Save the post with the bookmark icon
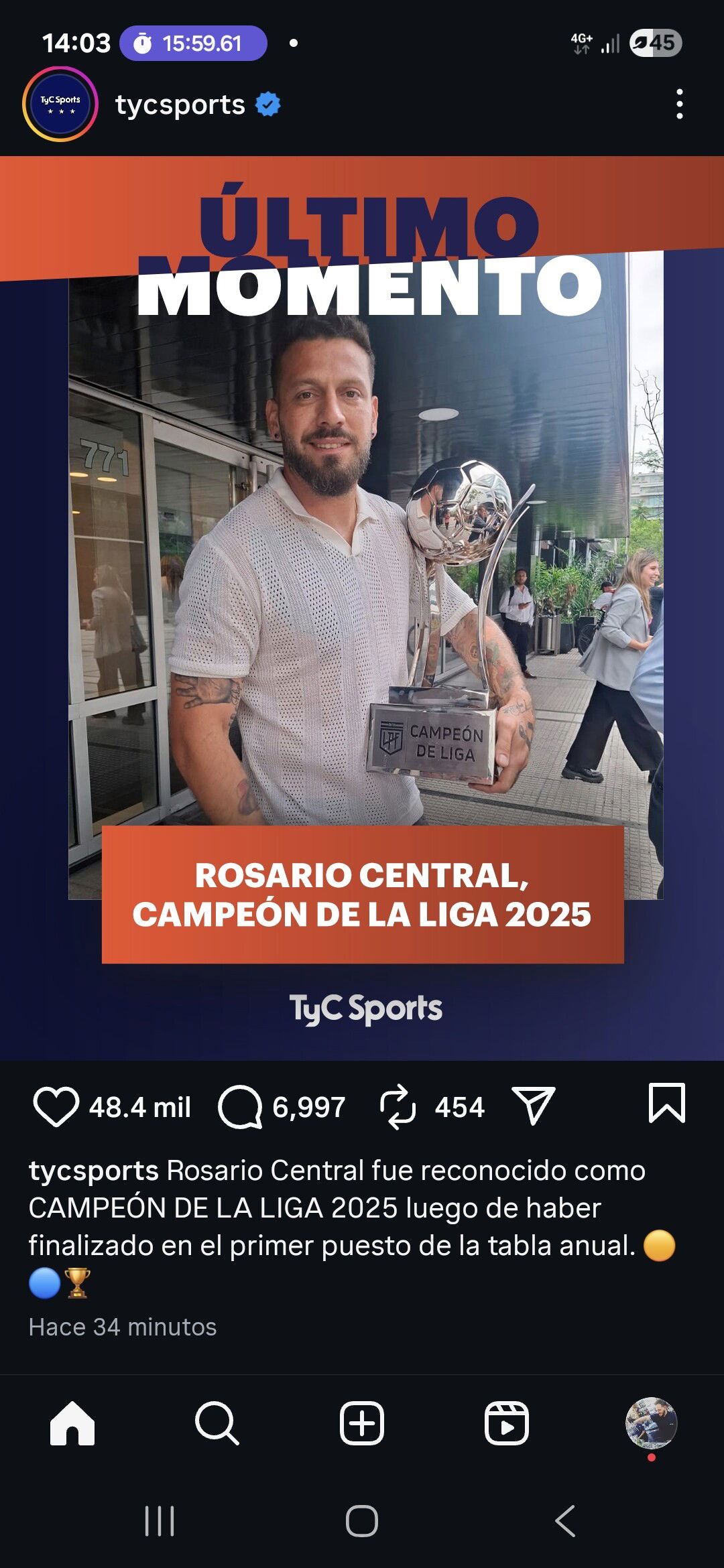 [x=666, y=1103]
